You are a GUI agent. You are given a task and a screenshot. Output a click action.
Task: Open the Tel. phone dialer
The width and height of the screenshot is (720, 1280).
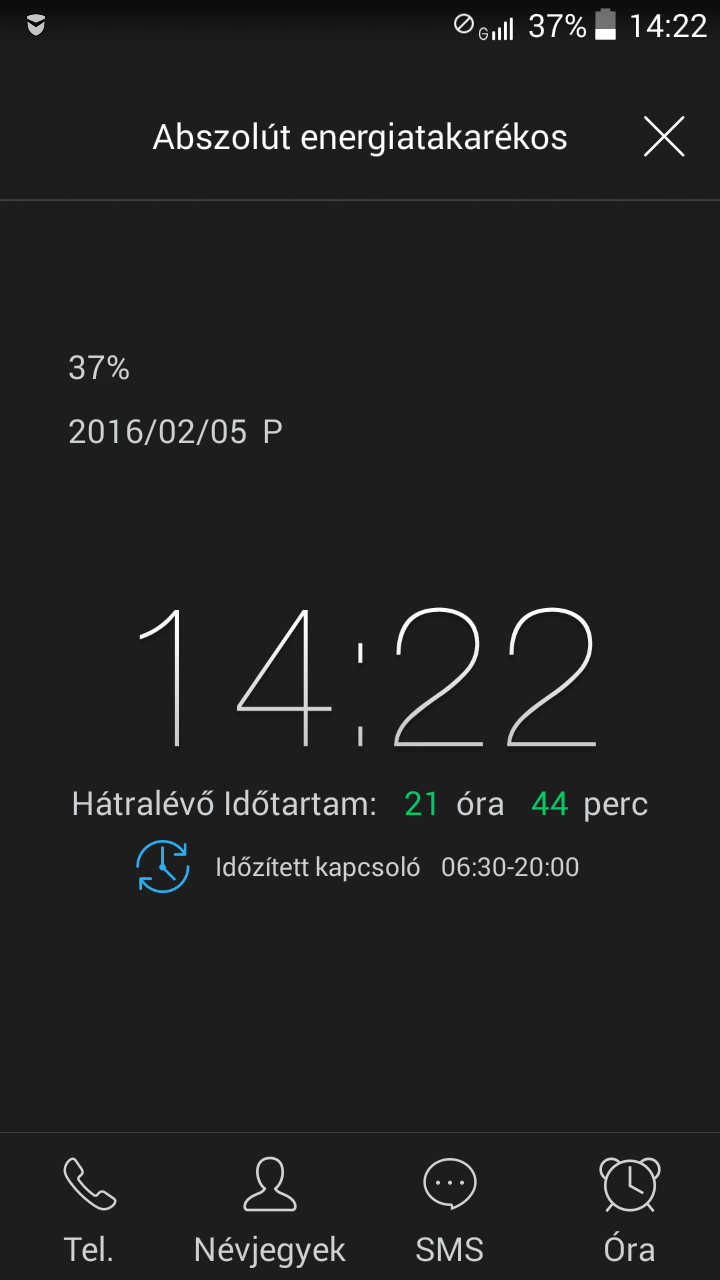point(90,1210)
